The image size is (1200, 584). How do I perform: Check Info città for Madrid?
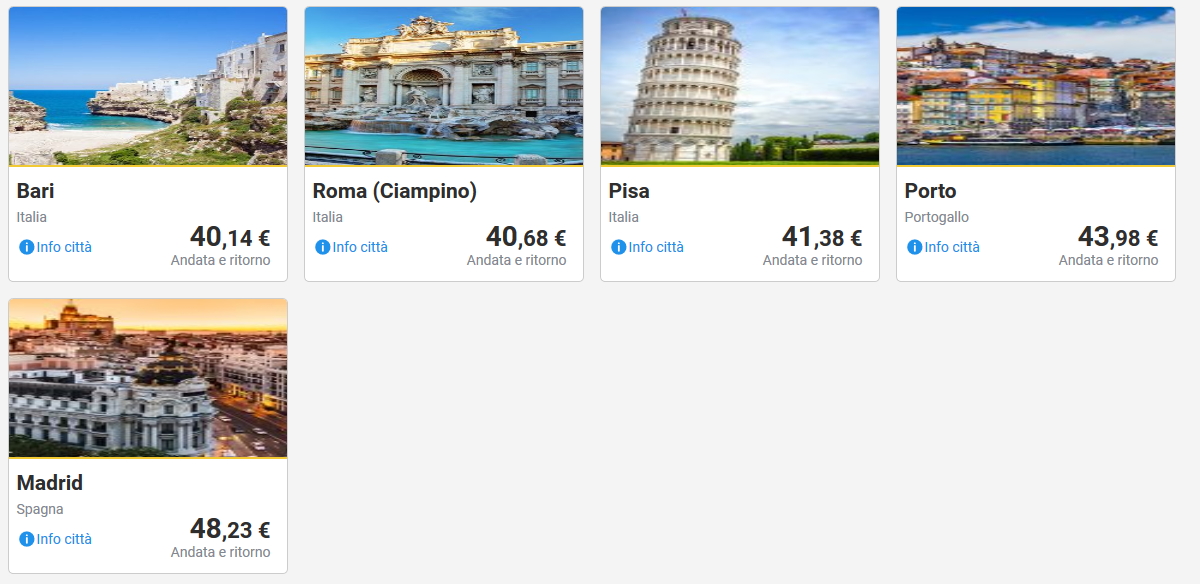pos(56,539)
